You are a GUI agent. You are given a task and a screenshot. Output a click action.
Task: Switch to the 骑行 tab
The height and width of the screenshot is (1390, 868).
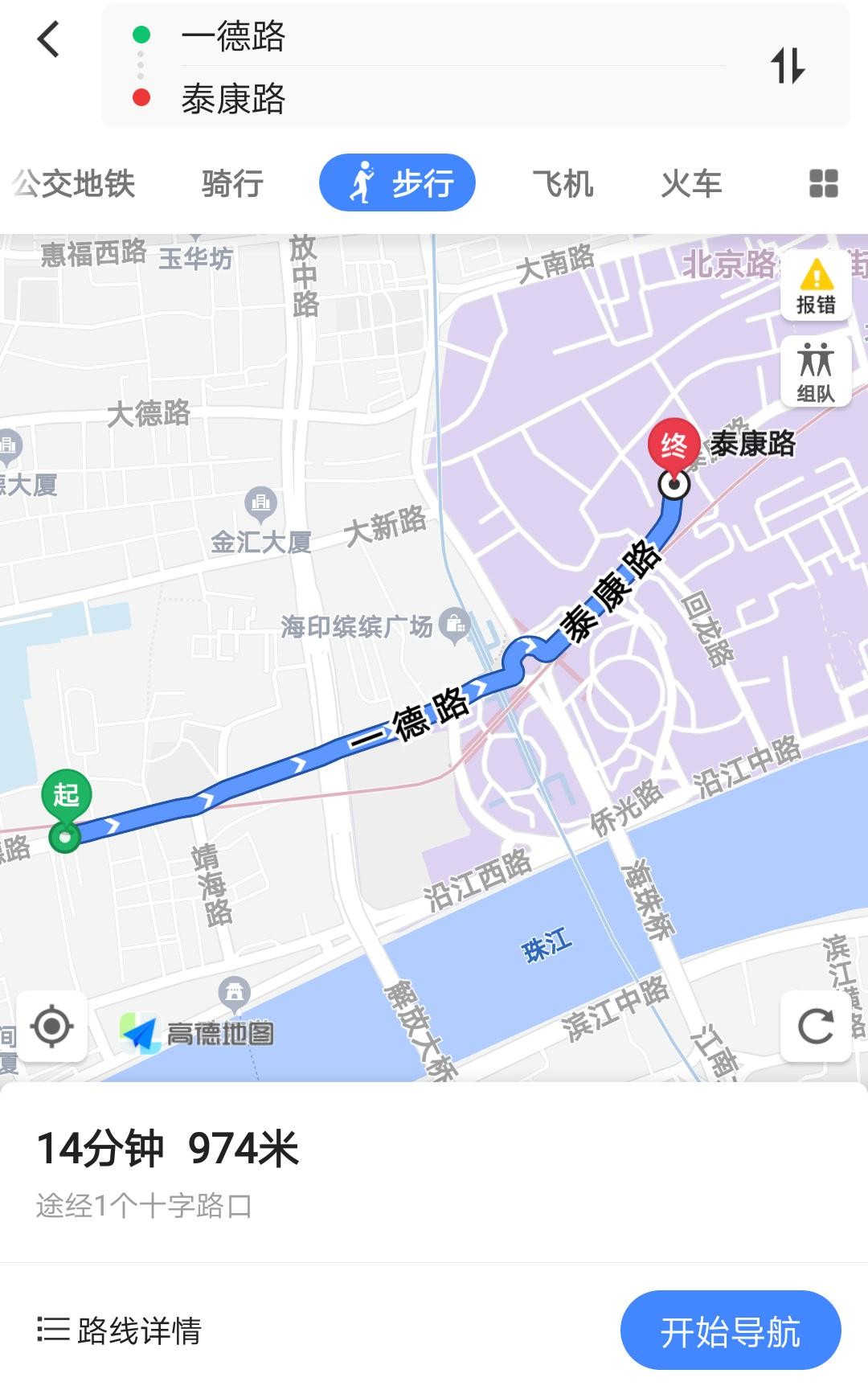pos(232,183)
